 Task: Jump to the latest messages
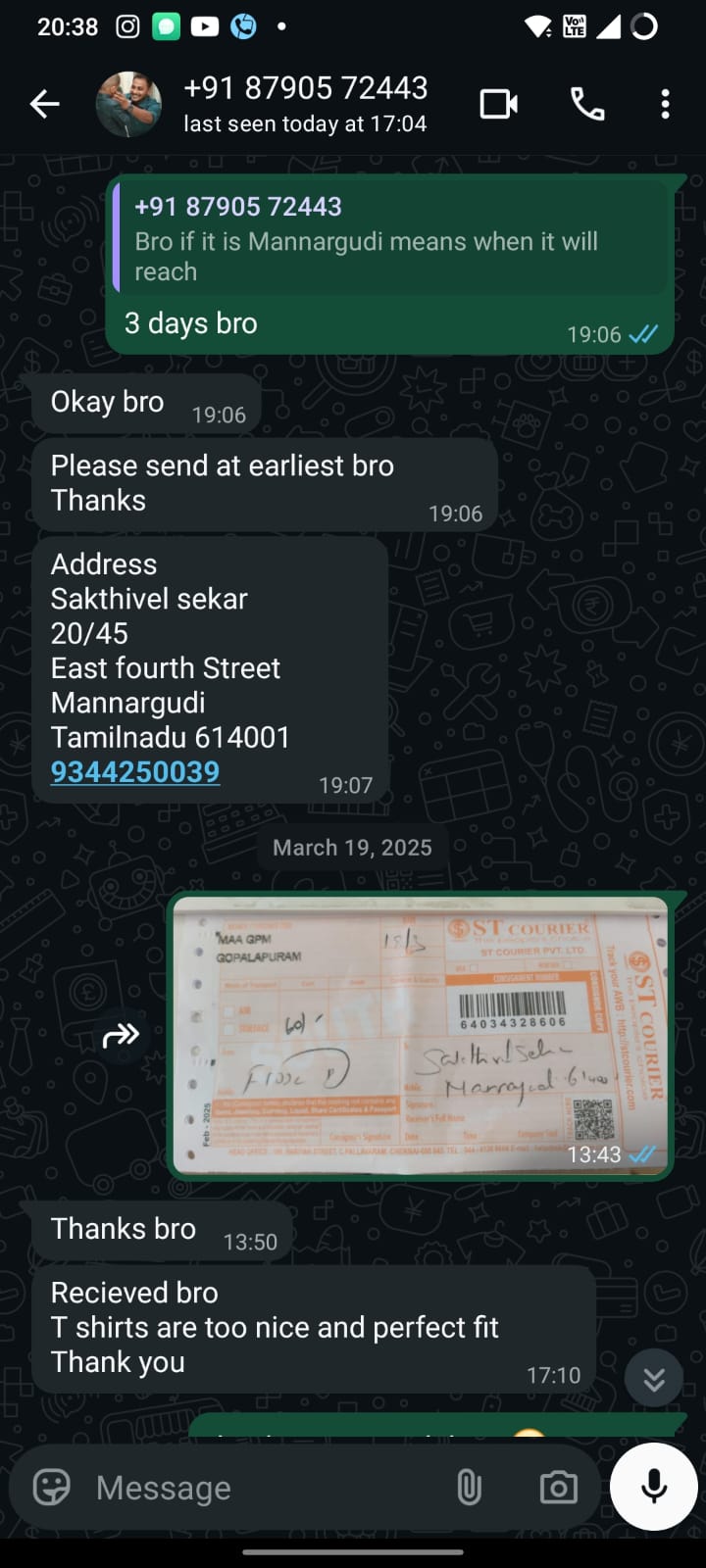654,1380
